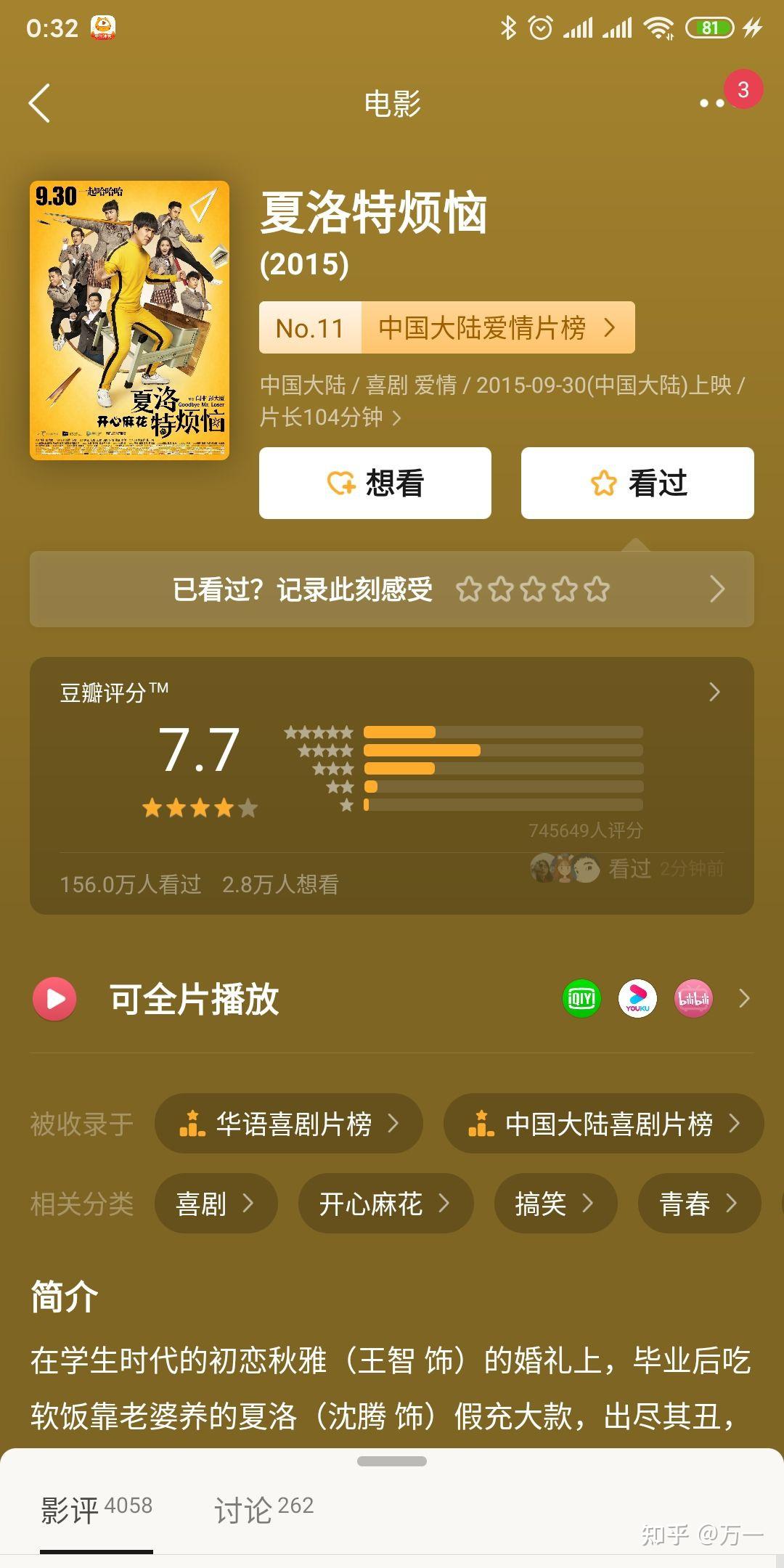Screen dimensions: 784x1568
Task: Open the movie on Youku
Action: (x=636, y=998)
